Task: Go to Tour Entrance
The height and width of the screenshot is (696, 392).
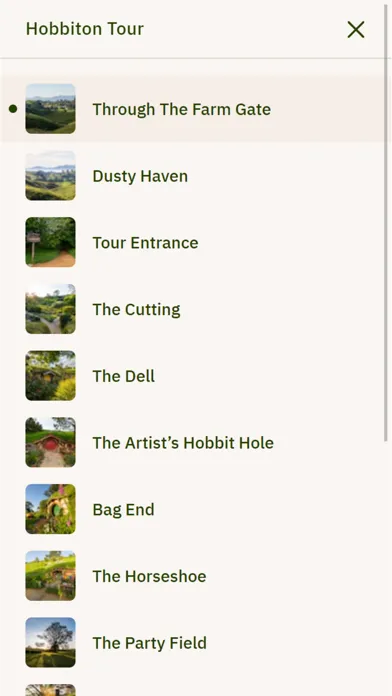Action: pyautogui.click(x=194, y=242)
